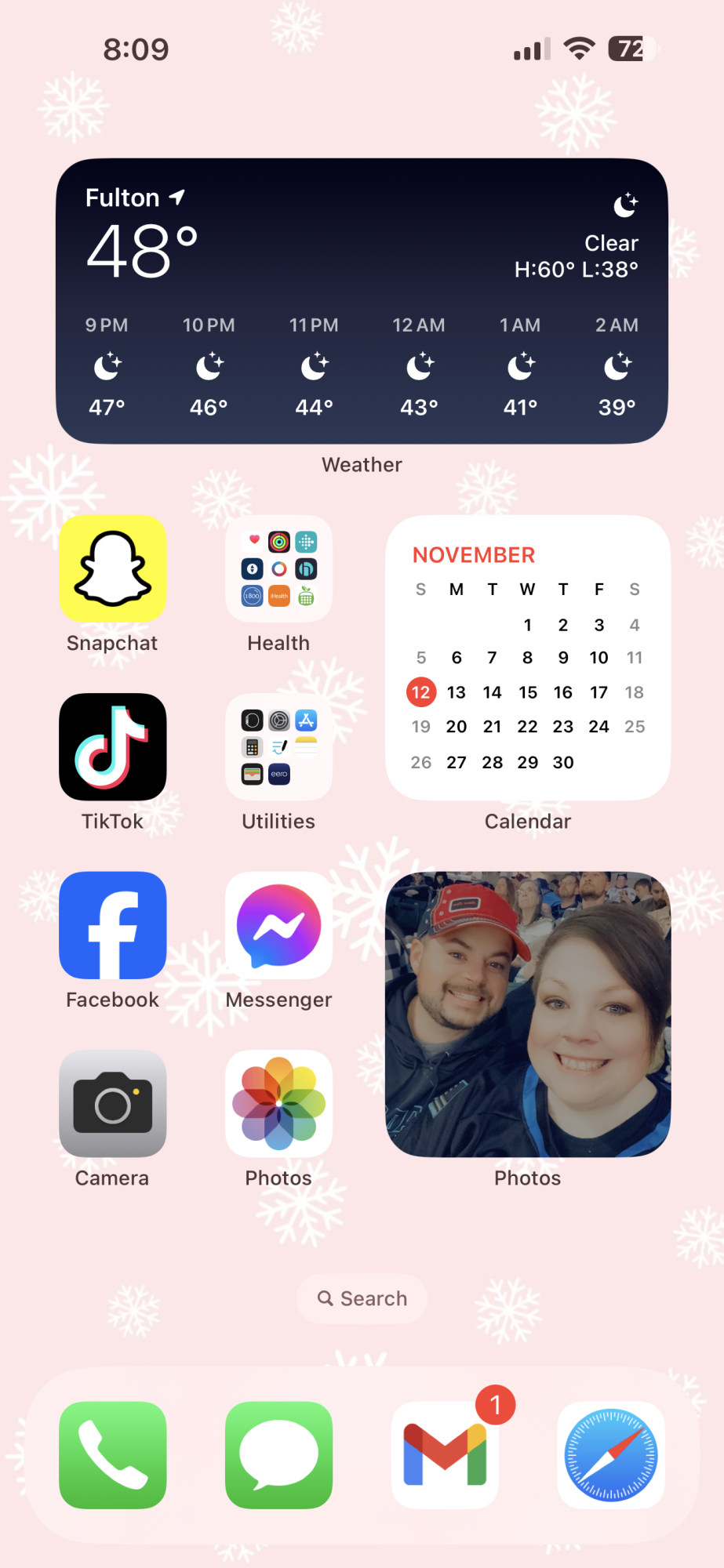
Task: Open the Photos widget picture
Action: [528, 1014]
